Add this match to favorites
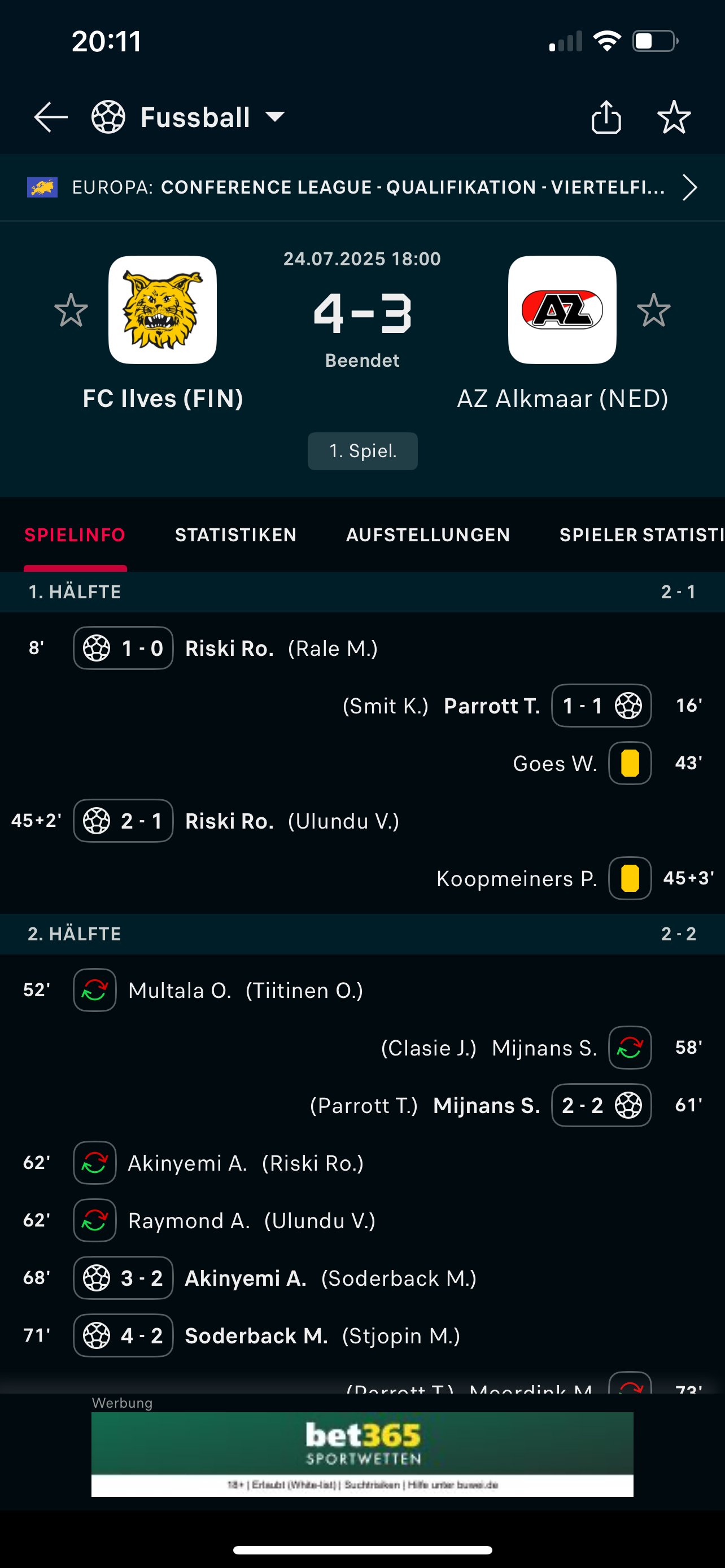Screen dimensions: 725x1568 [x=674, y=117]
